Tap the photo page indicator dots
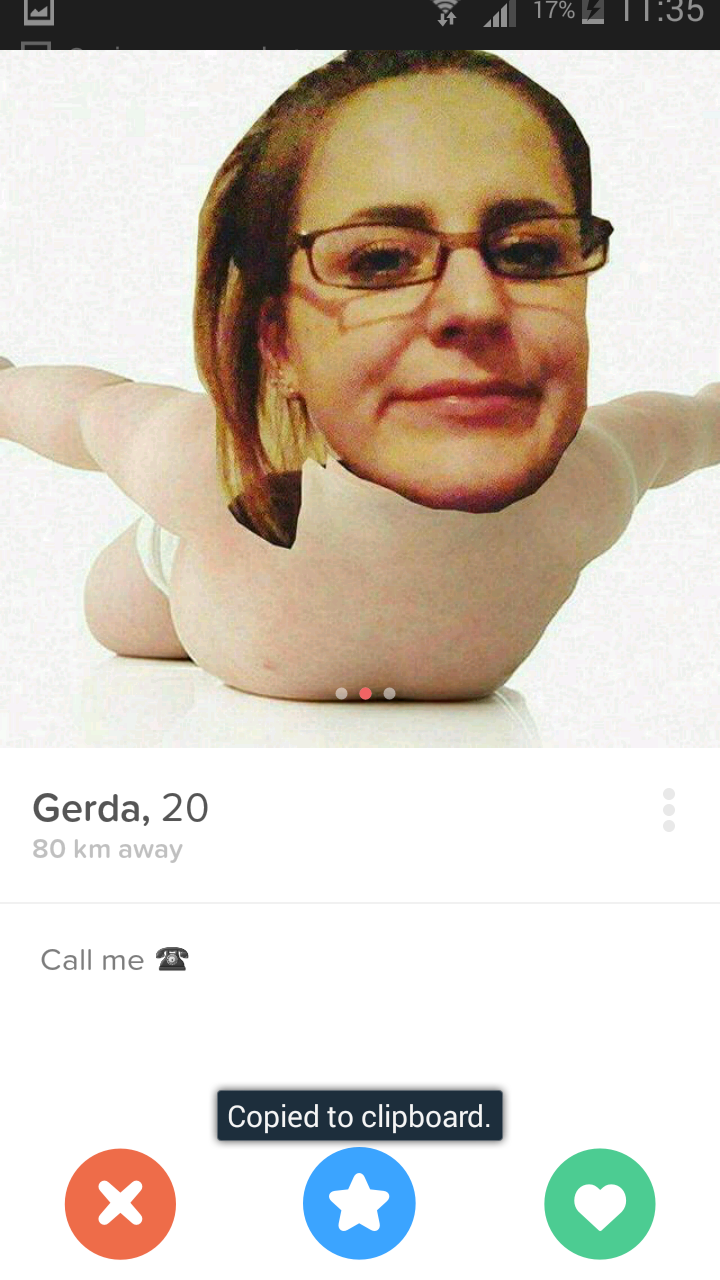The height and width of the screenshot is (1280, 720). click(365, 693)
